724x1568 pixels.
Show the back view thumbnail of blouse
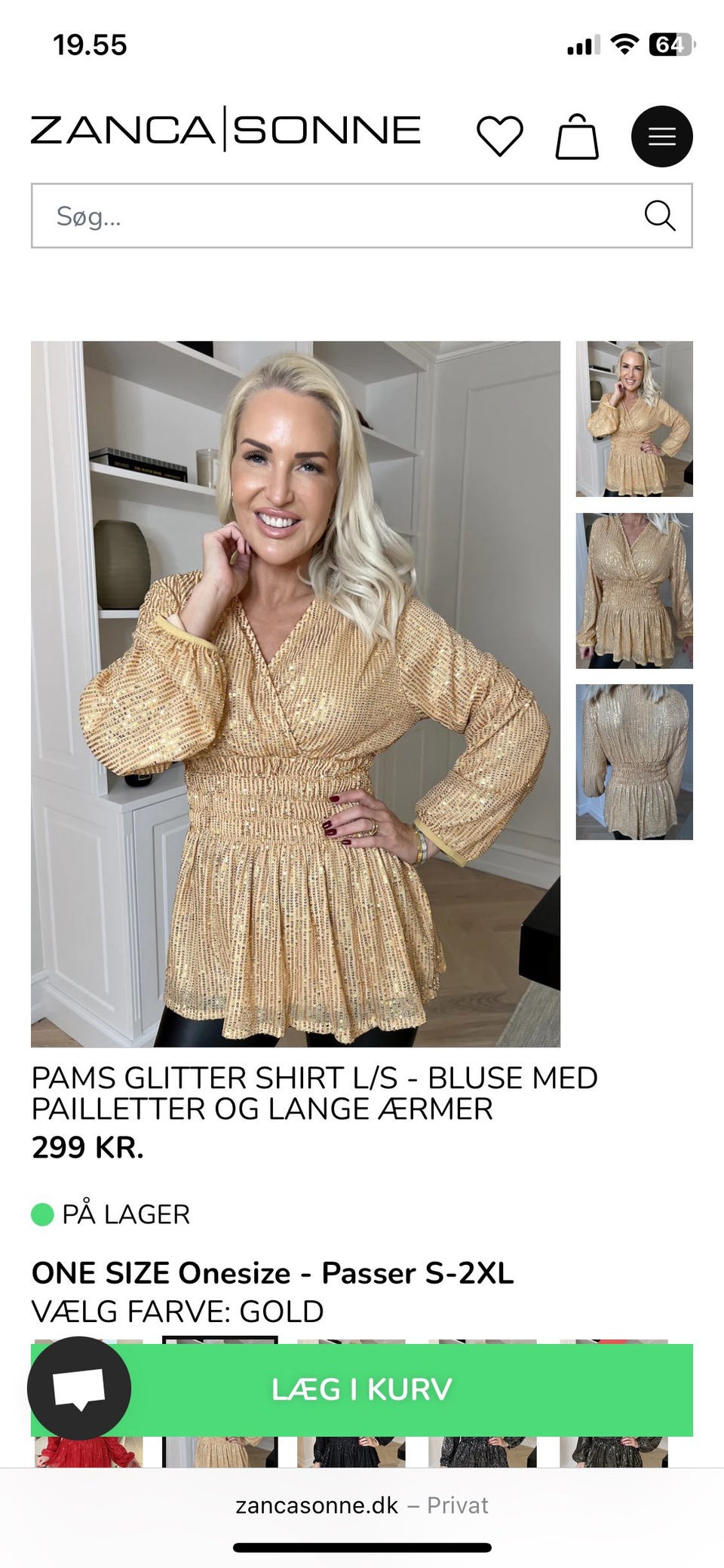[634, 762]
